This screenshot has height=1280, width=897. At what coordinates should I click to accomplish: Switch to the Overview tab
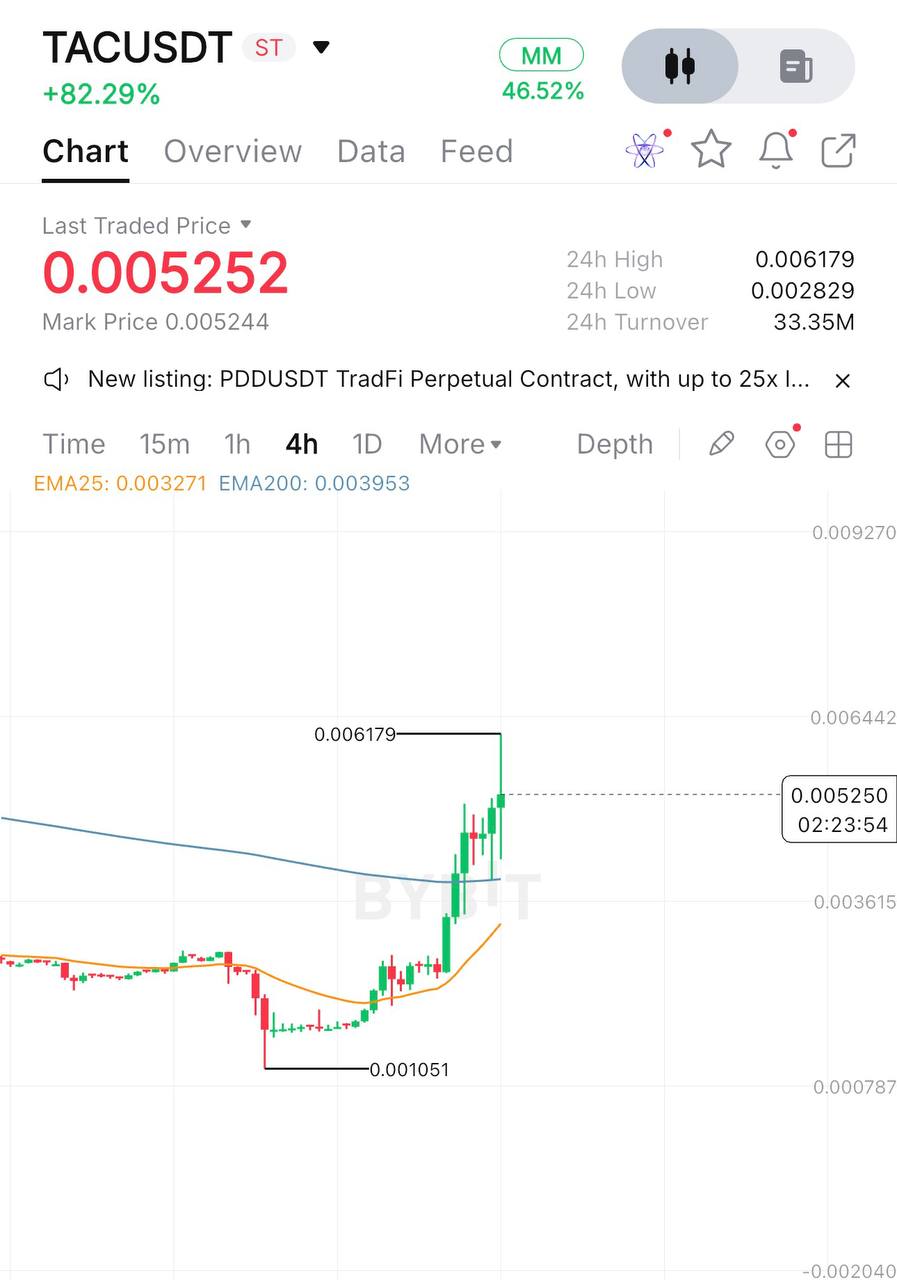pyautogui.click(x=232, y=152)
